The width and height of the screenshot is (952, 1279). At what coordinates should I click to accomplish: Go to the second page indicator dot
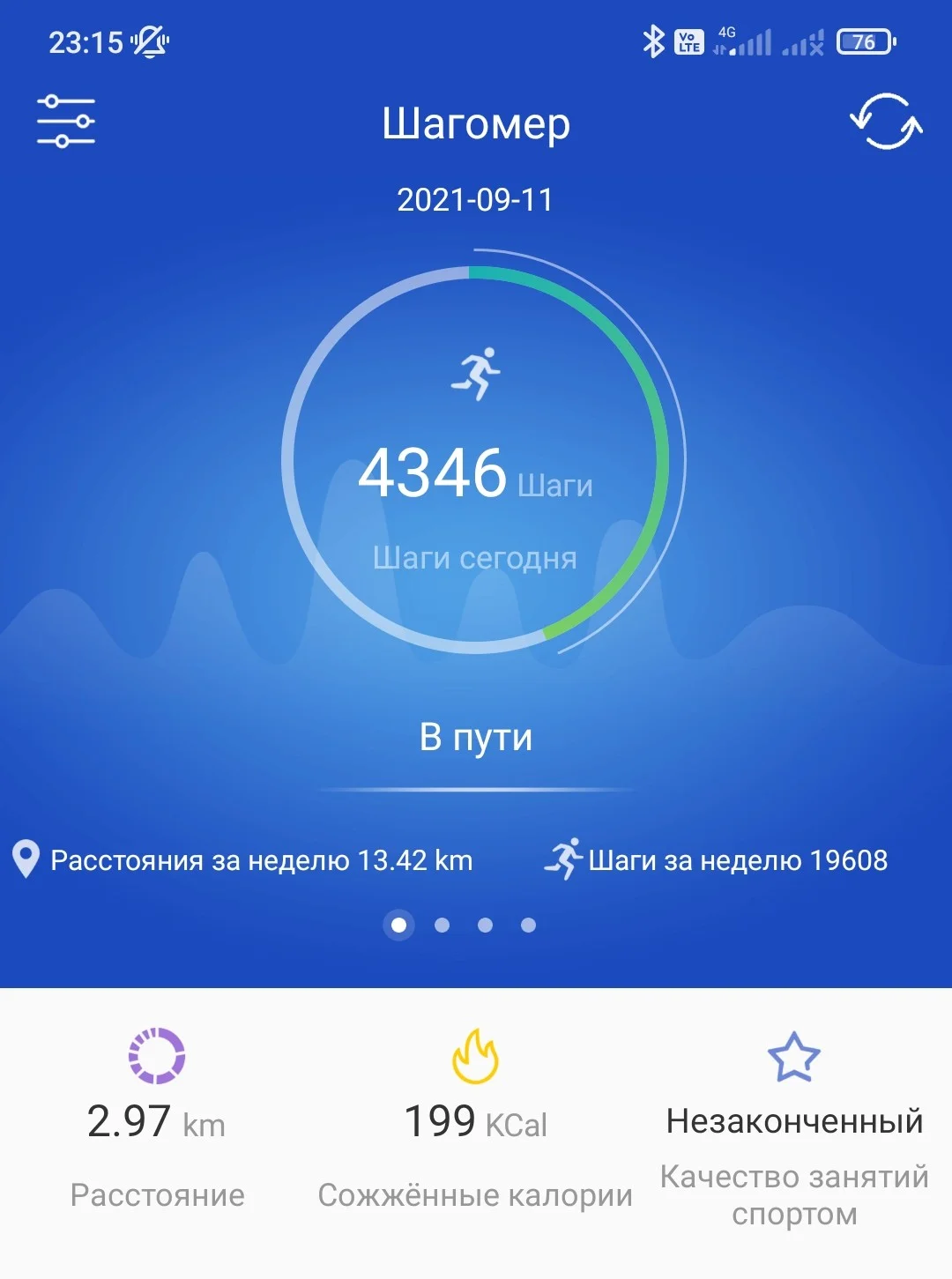(443, 925)
